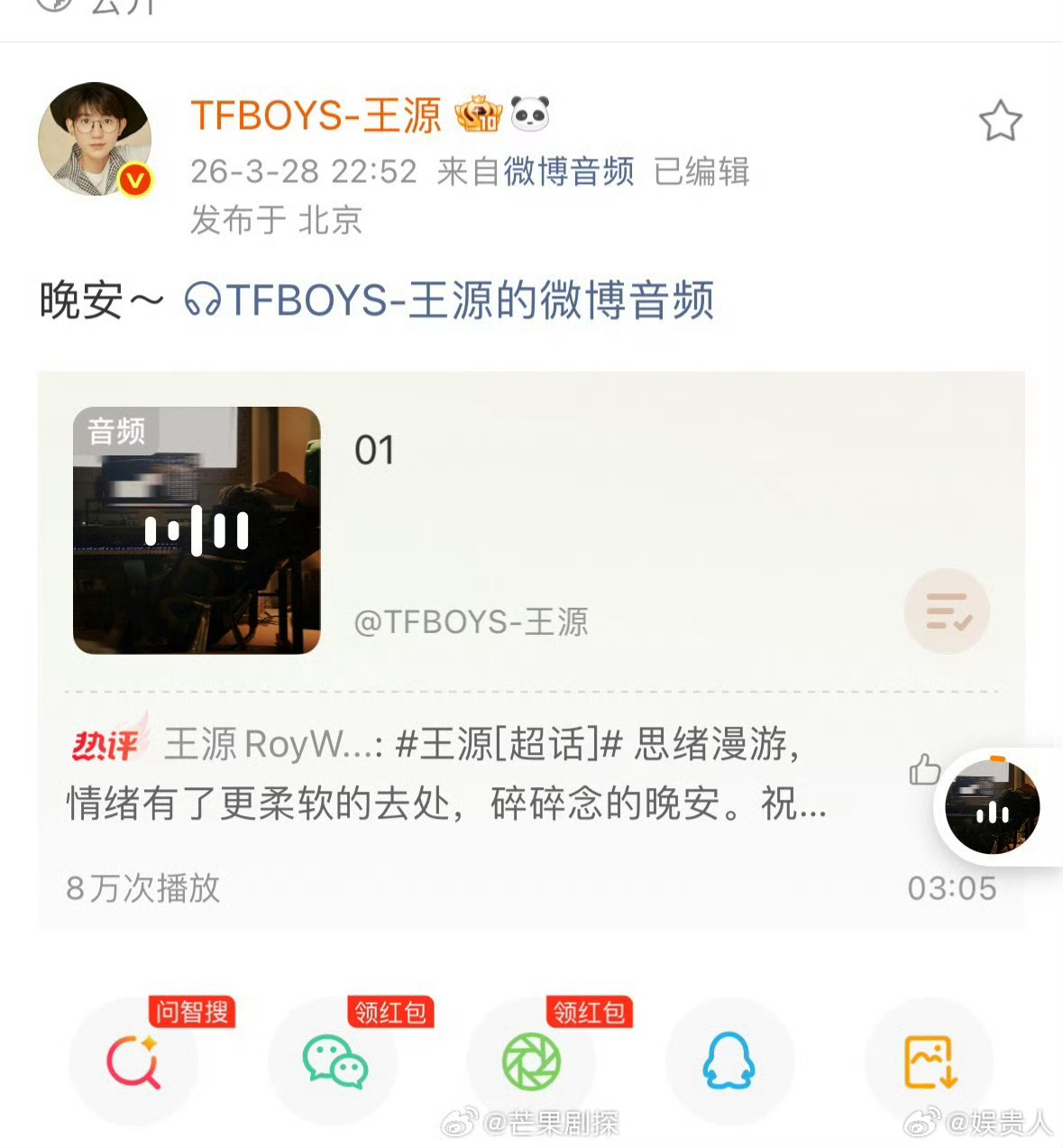
Task: View edit history via 已编辑 label
Action: [x=701, y=171]
